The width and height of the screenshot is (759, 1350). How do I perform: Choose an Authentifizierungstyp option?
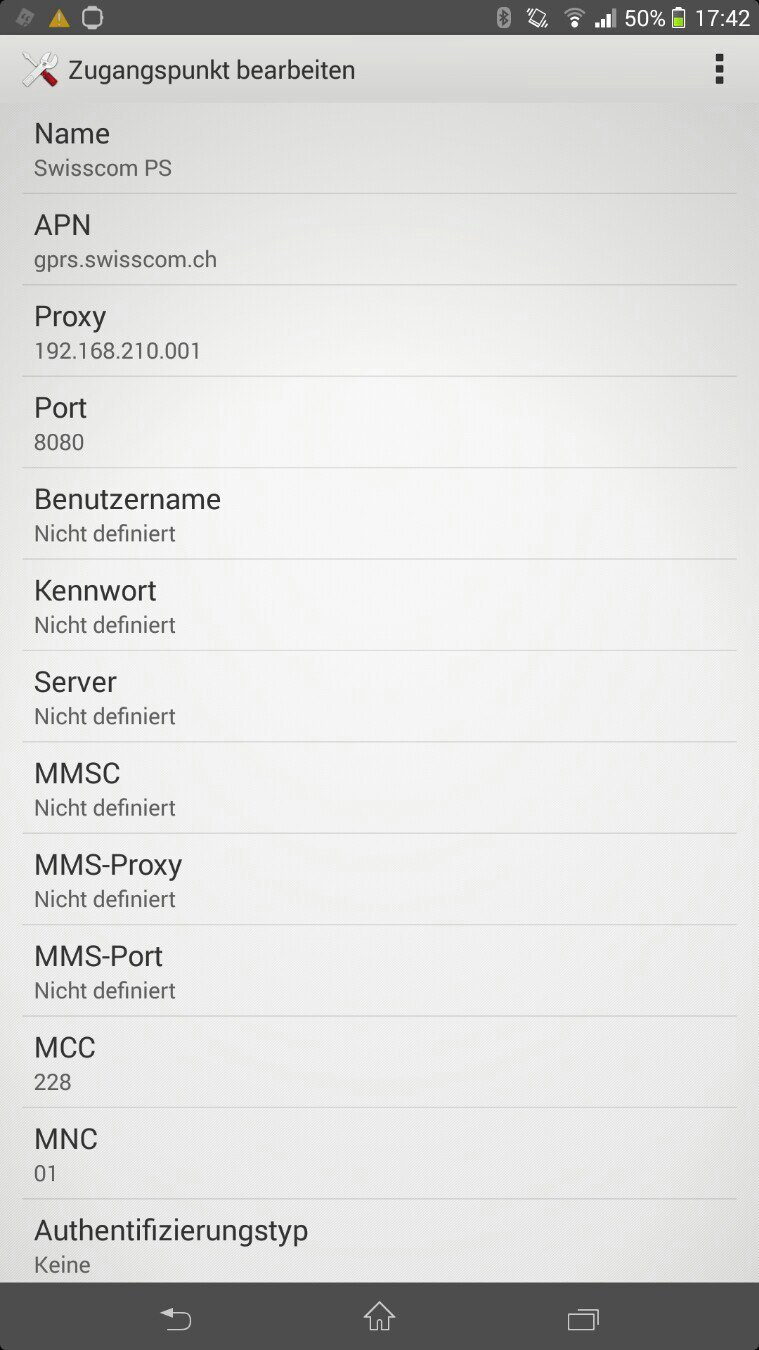379,1242
